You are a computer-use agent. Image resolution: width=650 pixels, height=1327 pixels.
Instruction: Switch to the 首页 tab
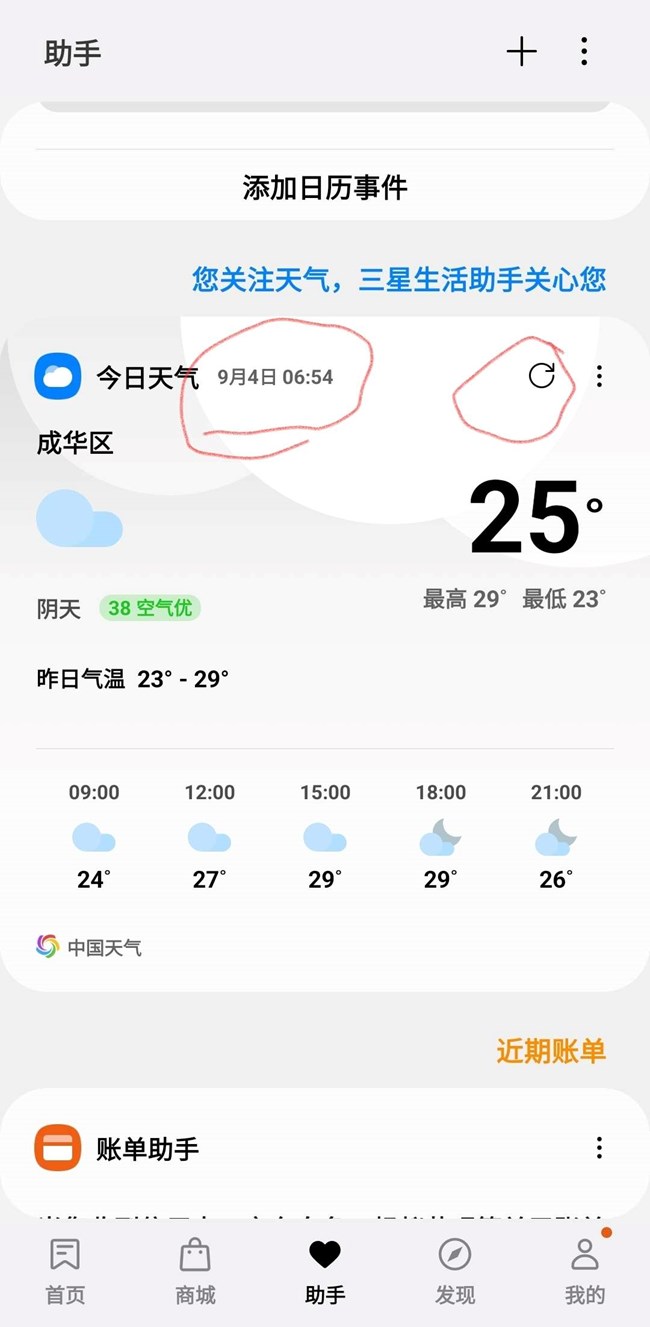65,1271
